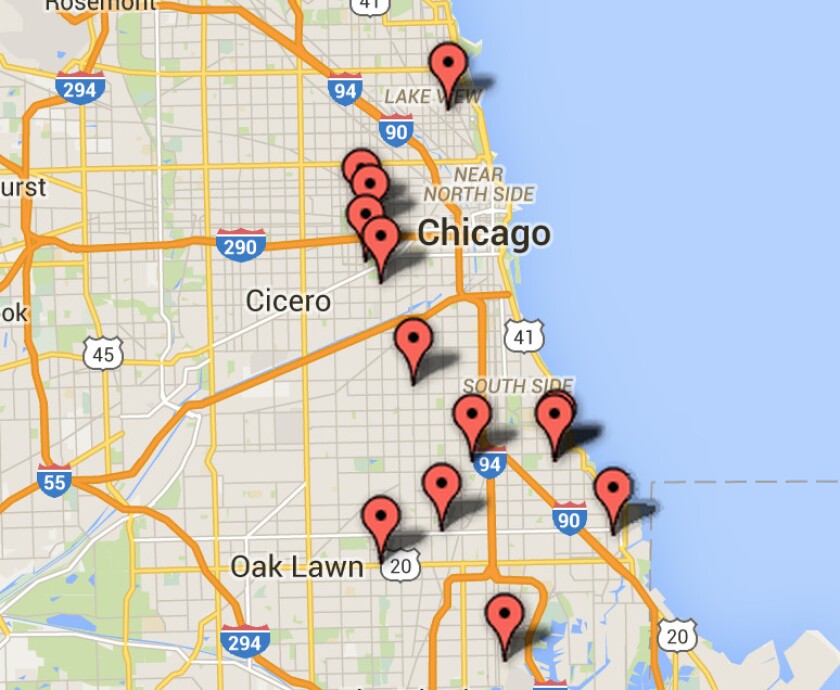Open the topmost pin in the Near North Side cluster

(x=359, y=167)
